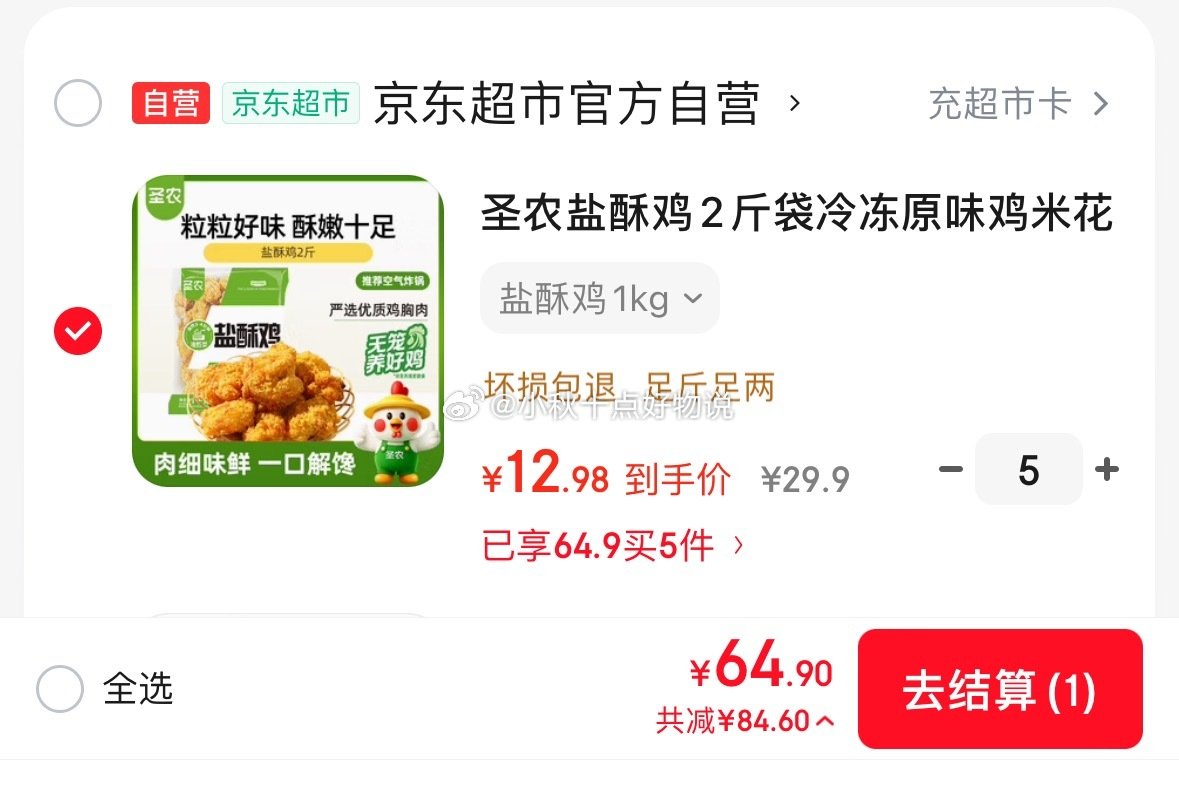Open the 圣农盐酥鸡 product image

click(288, 331)
